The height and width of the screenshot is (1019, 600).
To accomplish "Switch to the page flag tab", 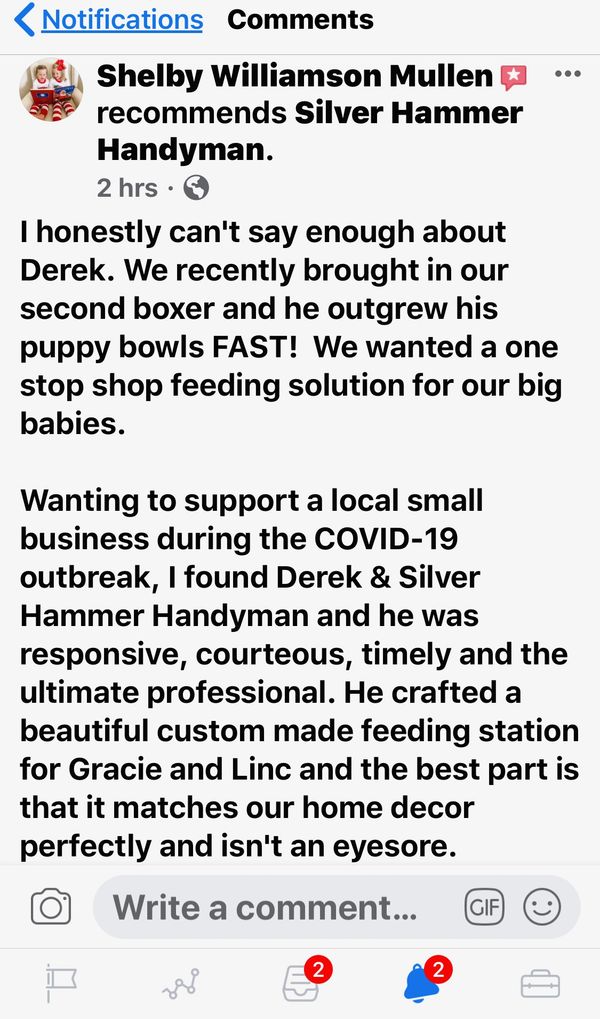I will click(61, 984).
